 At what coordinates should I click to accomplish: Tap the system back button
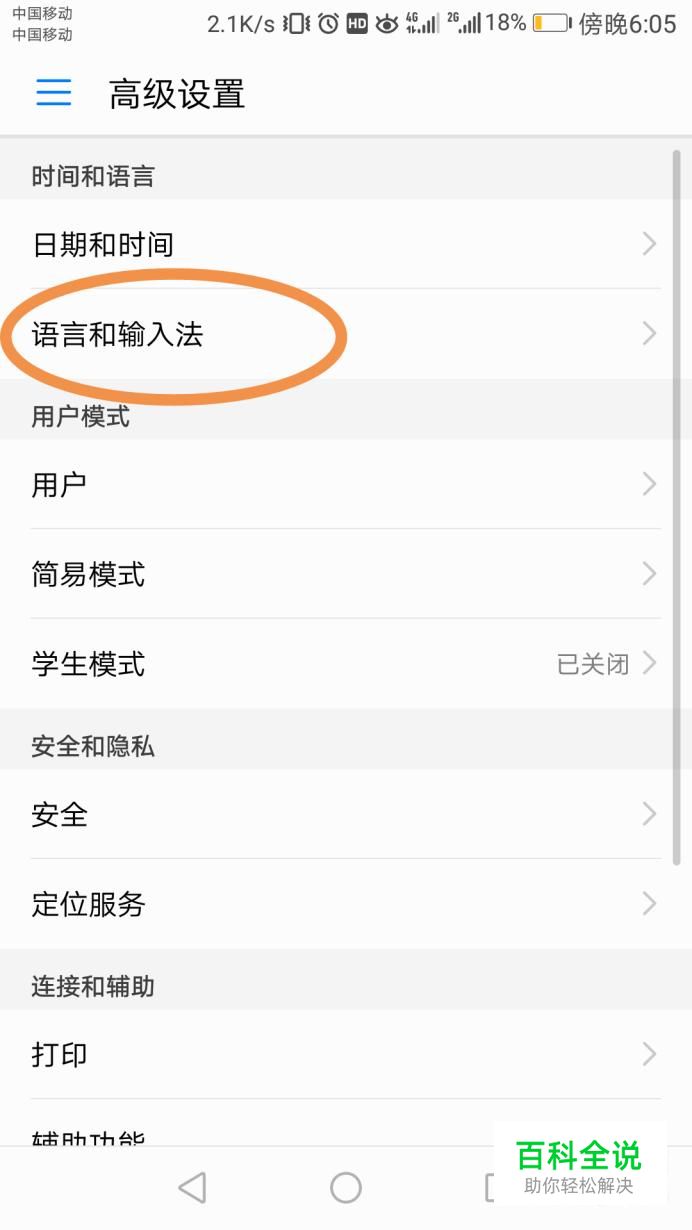click(192, 1187)
